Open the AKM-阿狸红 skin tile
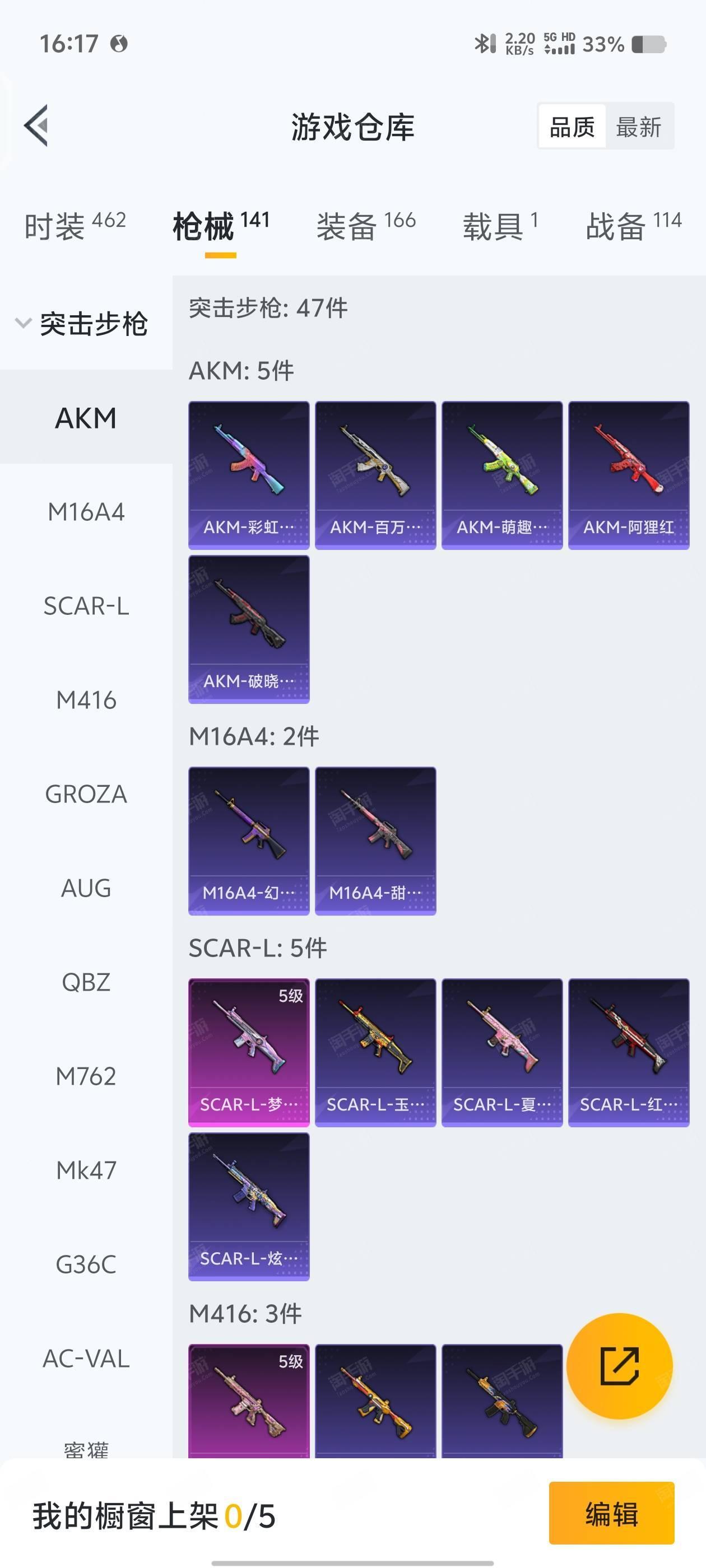706x1568 pixels. [x=629, y=475]
